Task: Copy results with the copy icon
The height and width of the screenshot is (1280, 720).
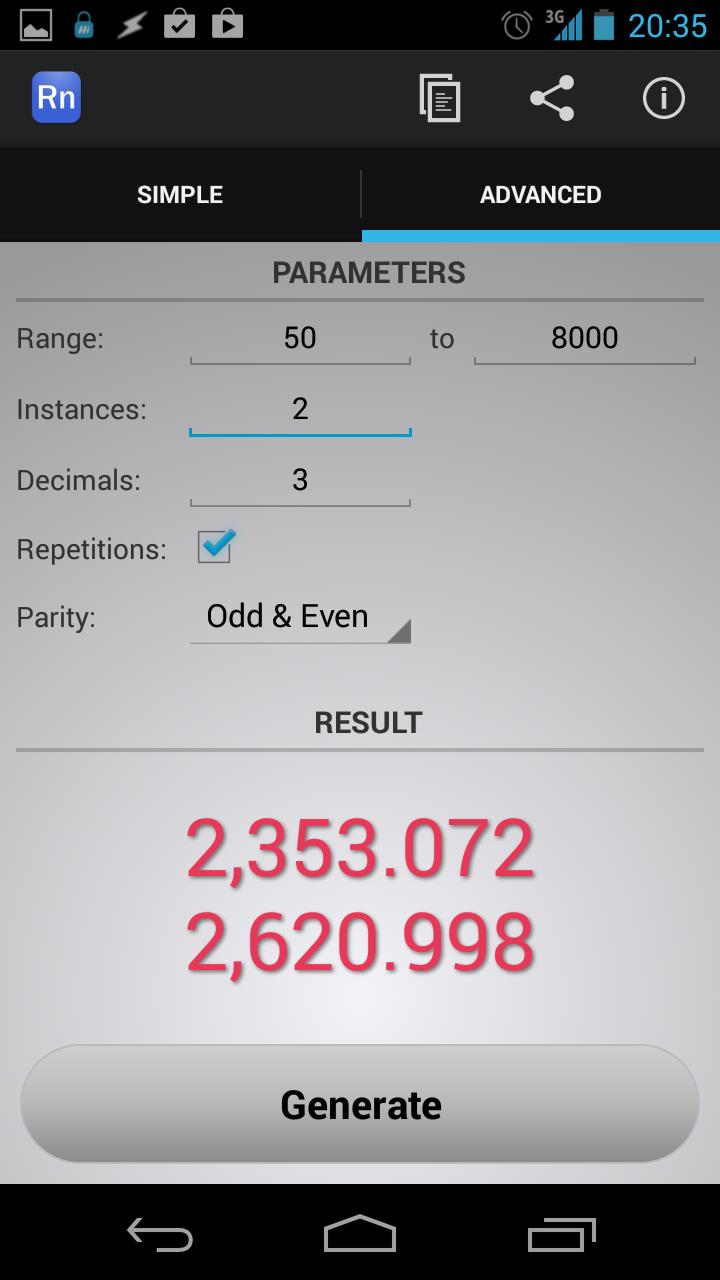Action: click(x=440, y=98)
